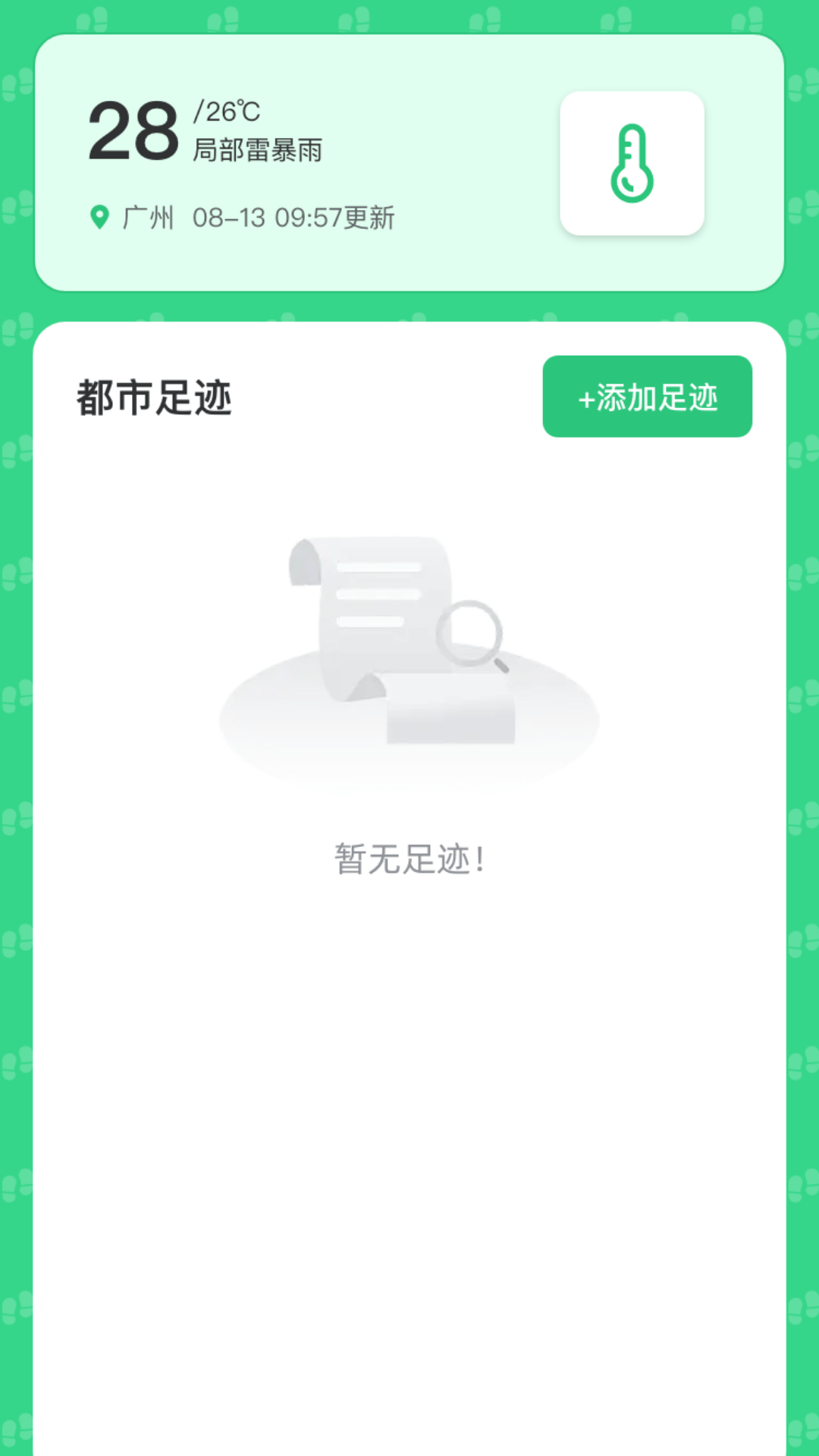Click the 08-13 09:57更新 update time

pyautogui.click(x=294, y=218)
